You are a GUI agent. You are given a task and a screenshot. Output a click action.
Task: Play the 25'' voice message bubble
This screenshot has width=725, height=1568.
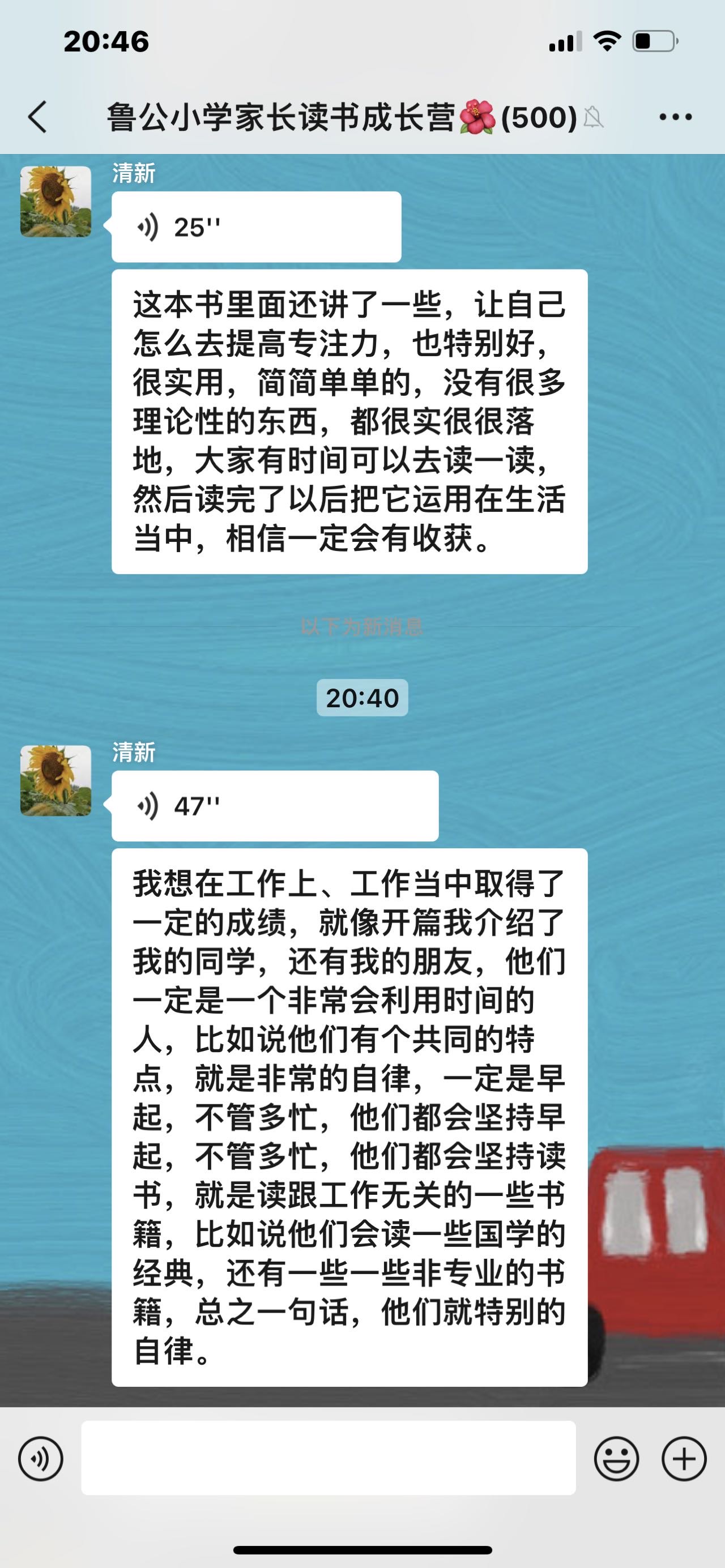coord(255,225)
